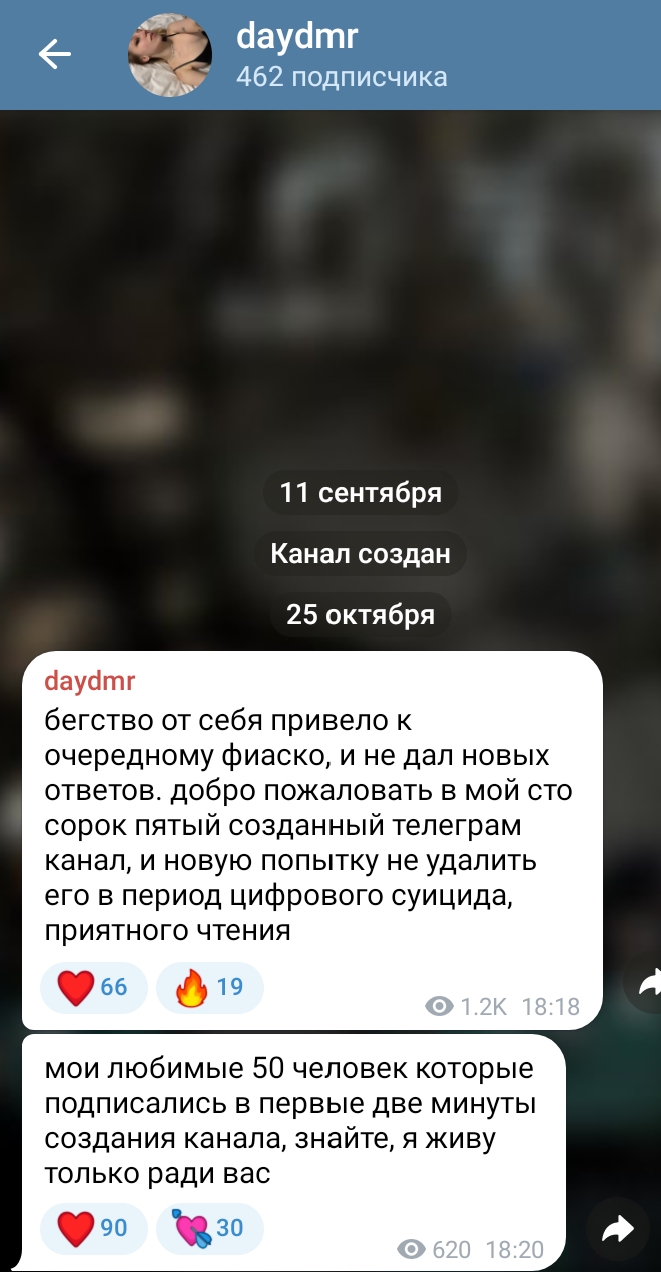Add heart reaction showing 90 on second post
Image resolution: width=661 pixels, height=1272 pixels.
[93, 1228]
